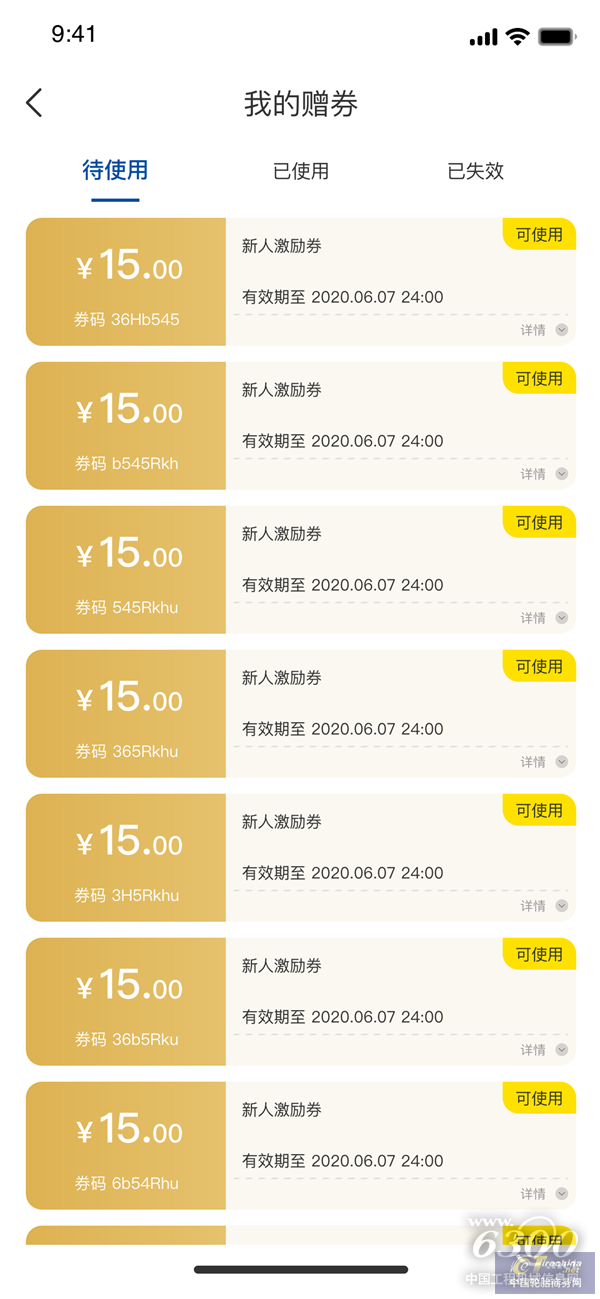Image resolution: width=600 pixels, height=1299 pixels.
Task: Open 详情 for coupon 6b54Rhu
Action: [544, 1194]
